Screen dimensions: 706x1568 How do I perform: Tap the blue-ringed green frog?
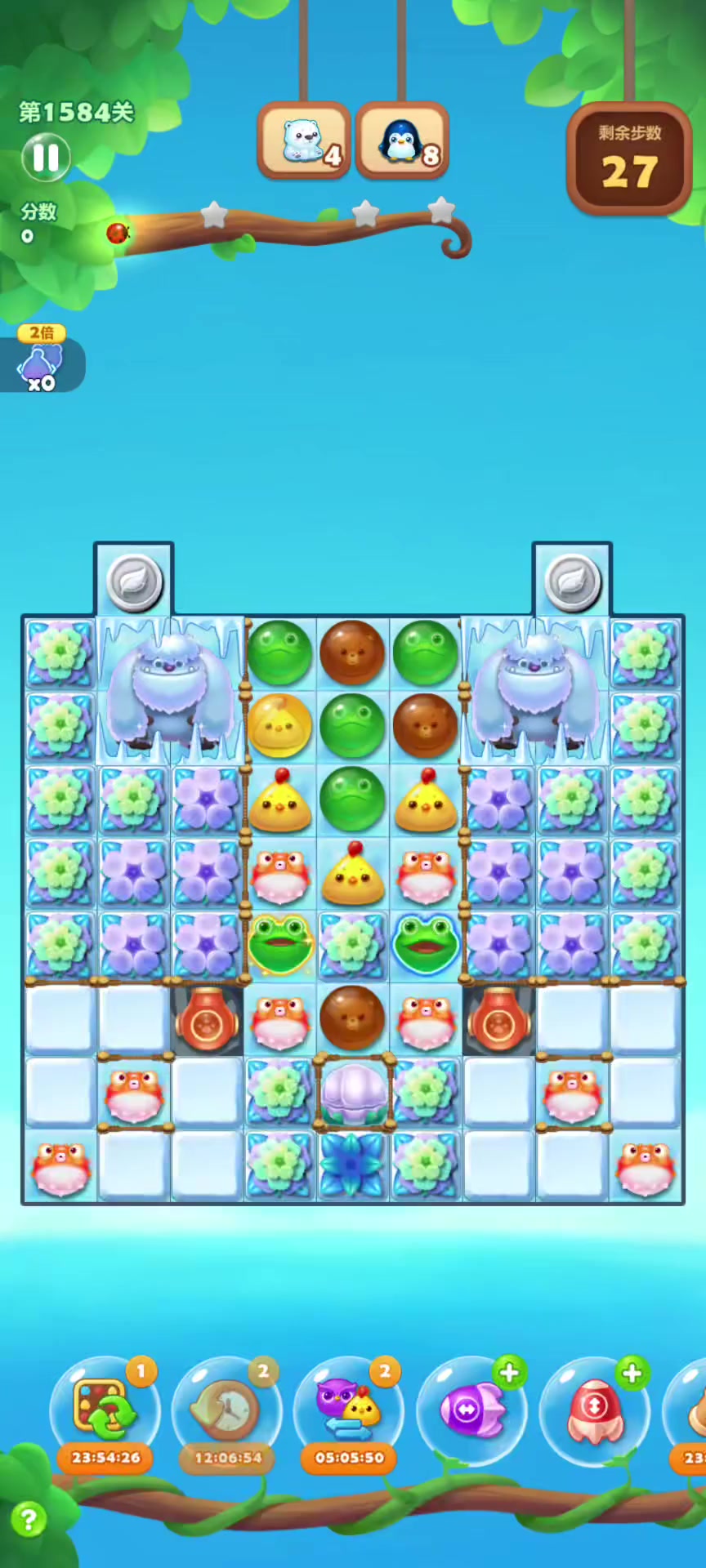pos(425,945)
